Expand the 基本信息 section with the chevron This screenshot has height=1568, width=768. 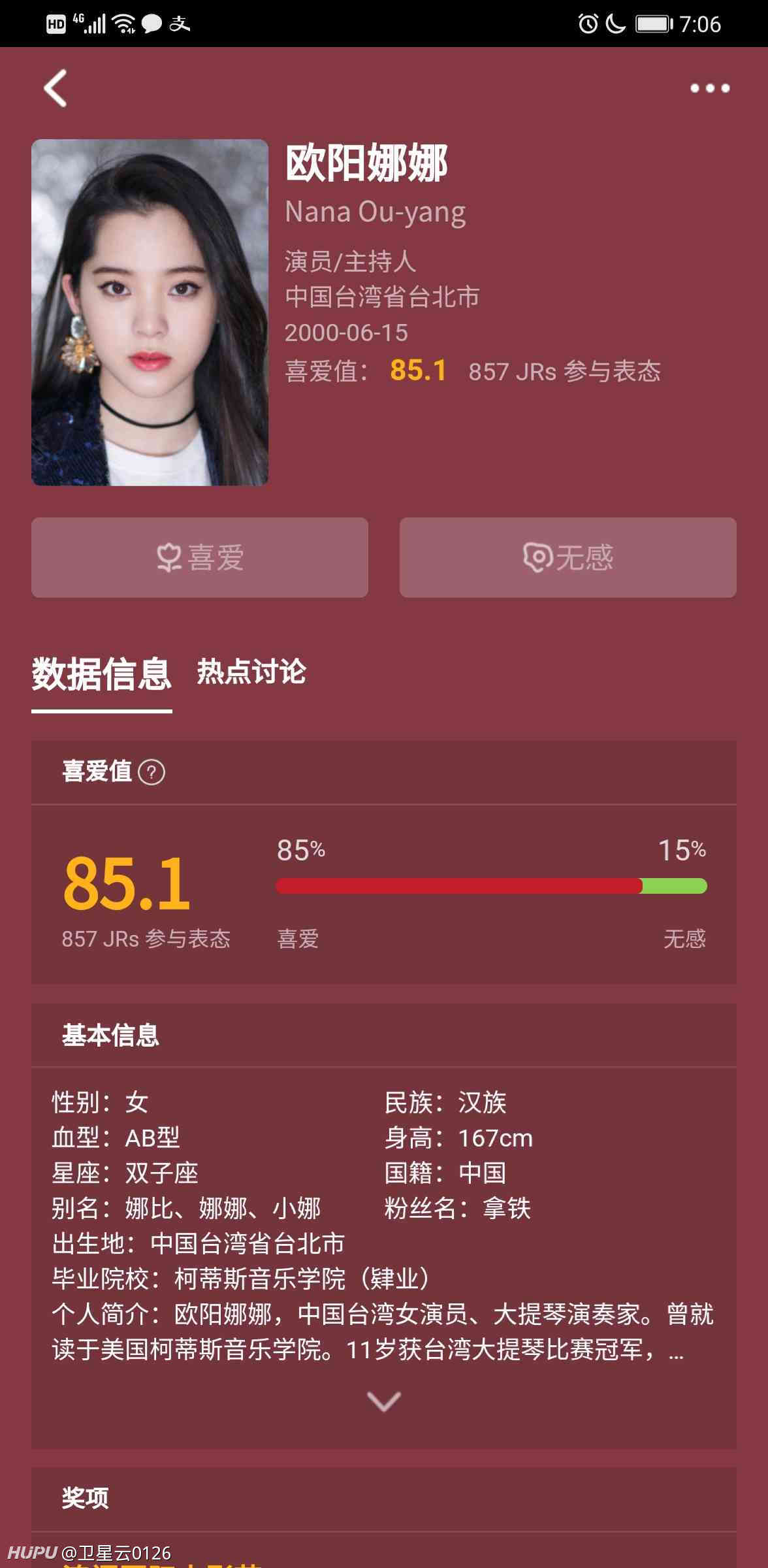384,1401
